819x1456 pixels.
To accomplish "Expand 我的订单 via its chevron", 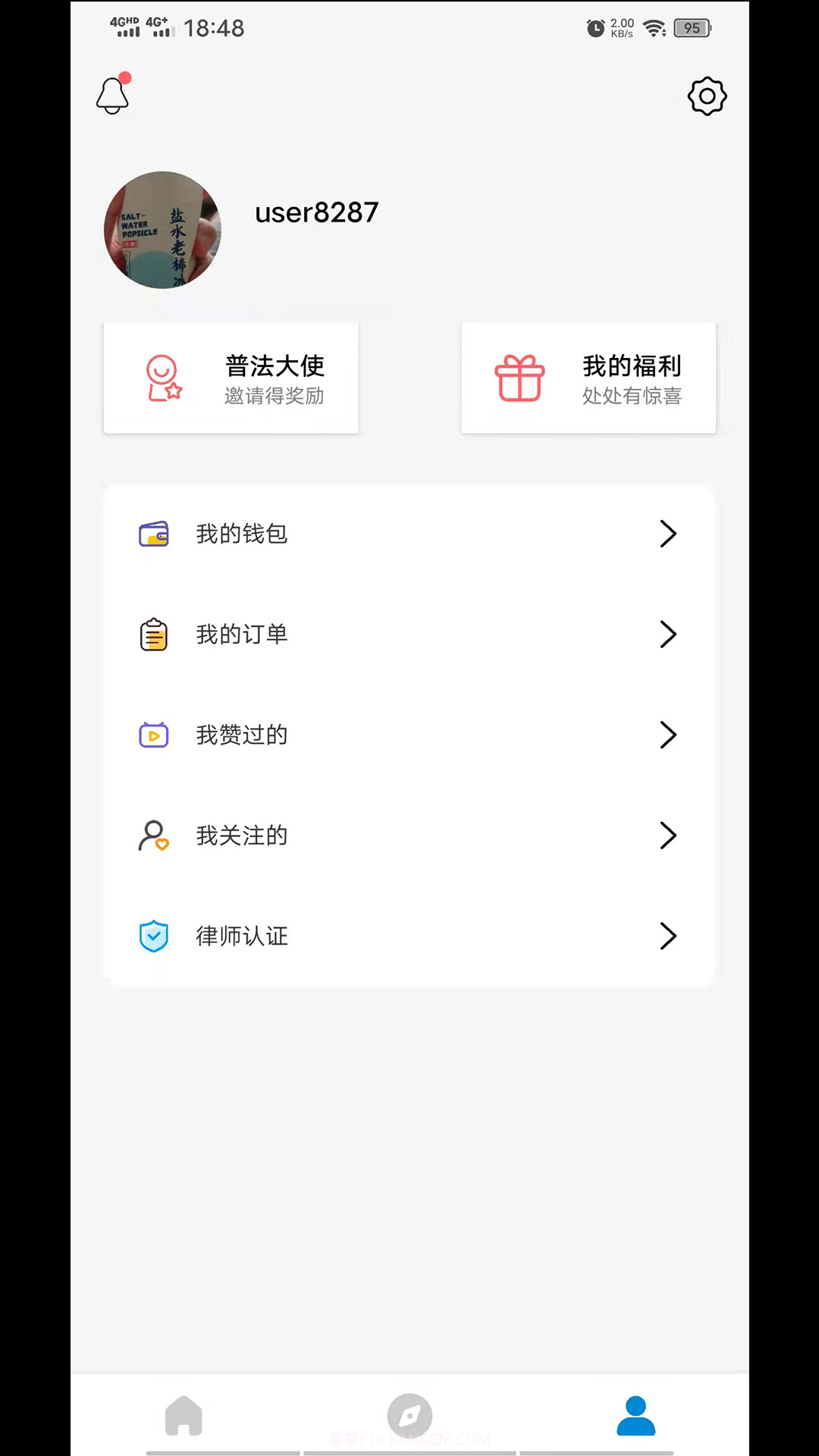I will coord(668,635).
